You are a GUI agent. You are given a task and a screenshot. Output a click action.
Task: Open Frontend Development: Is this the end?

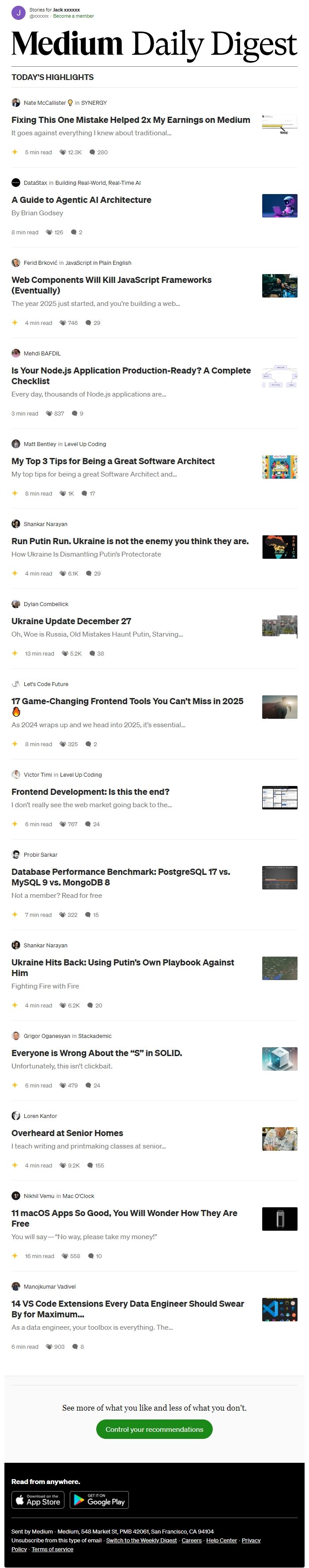[x=90, y=792]
